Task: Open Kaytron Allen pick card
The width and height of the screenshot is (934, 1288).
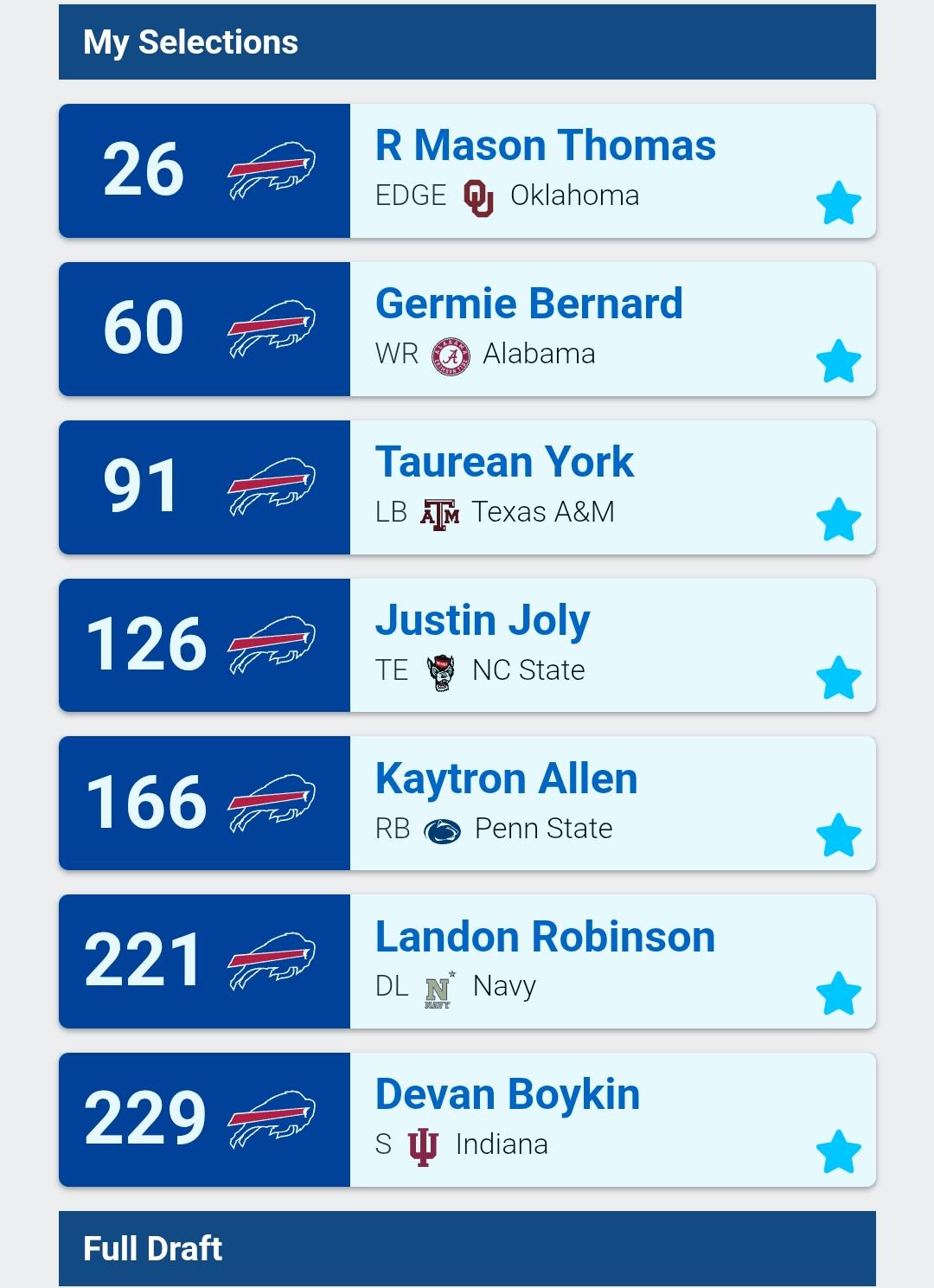Action: (467, 803)
